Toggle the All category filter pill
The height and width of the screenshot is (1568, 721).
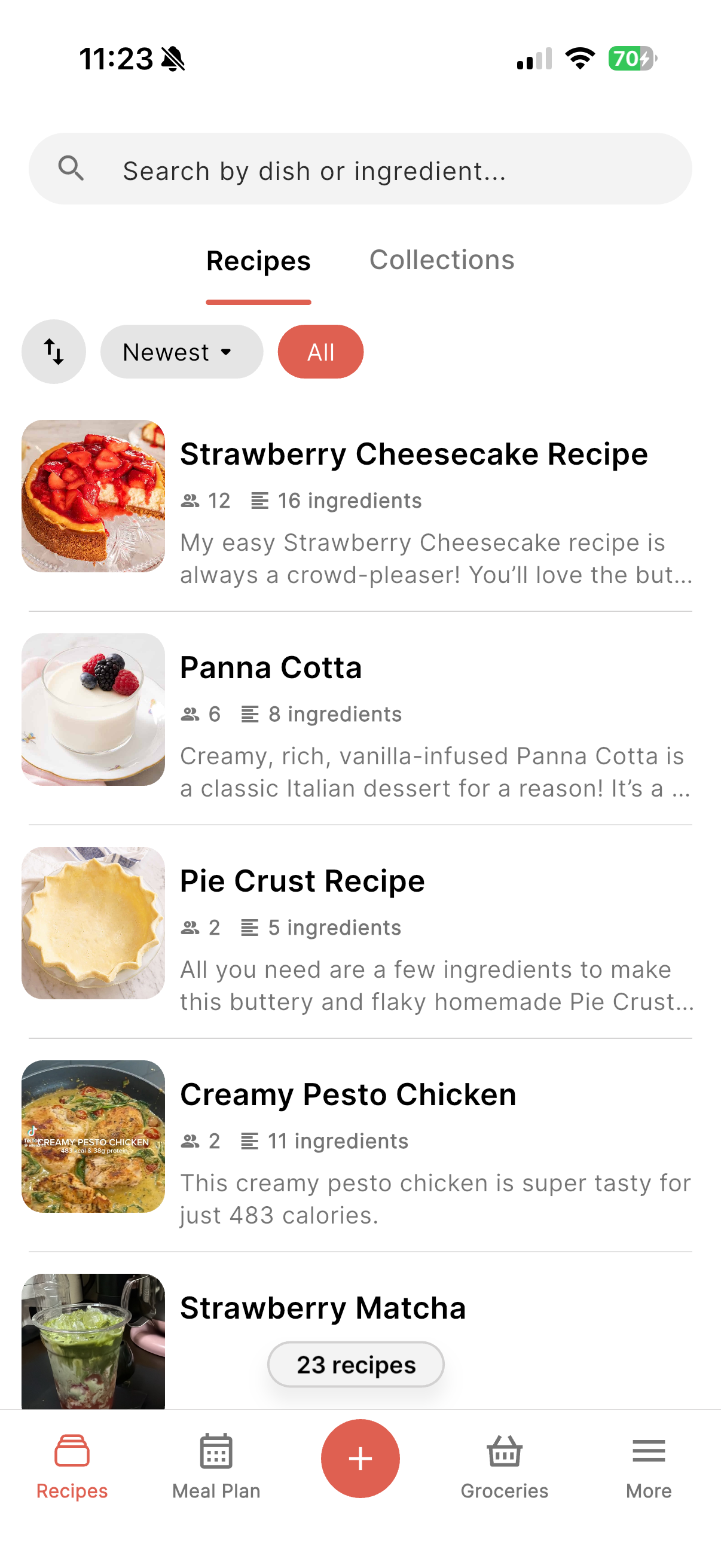tap(320, 351)
